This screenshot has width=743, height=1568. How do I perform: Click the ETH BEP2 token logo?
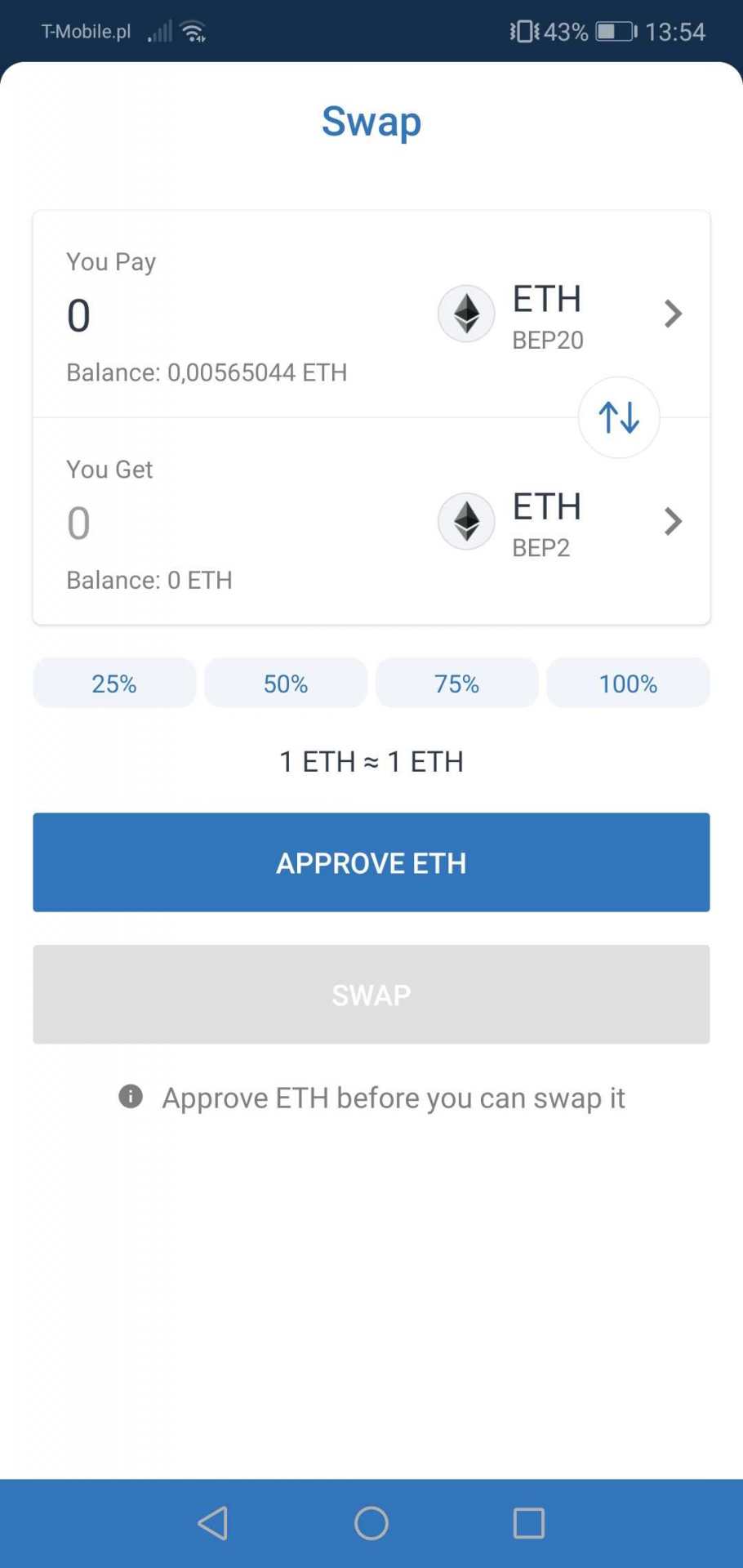click(x=466, y=521)
